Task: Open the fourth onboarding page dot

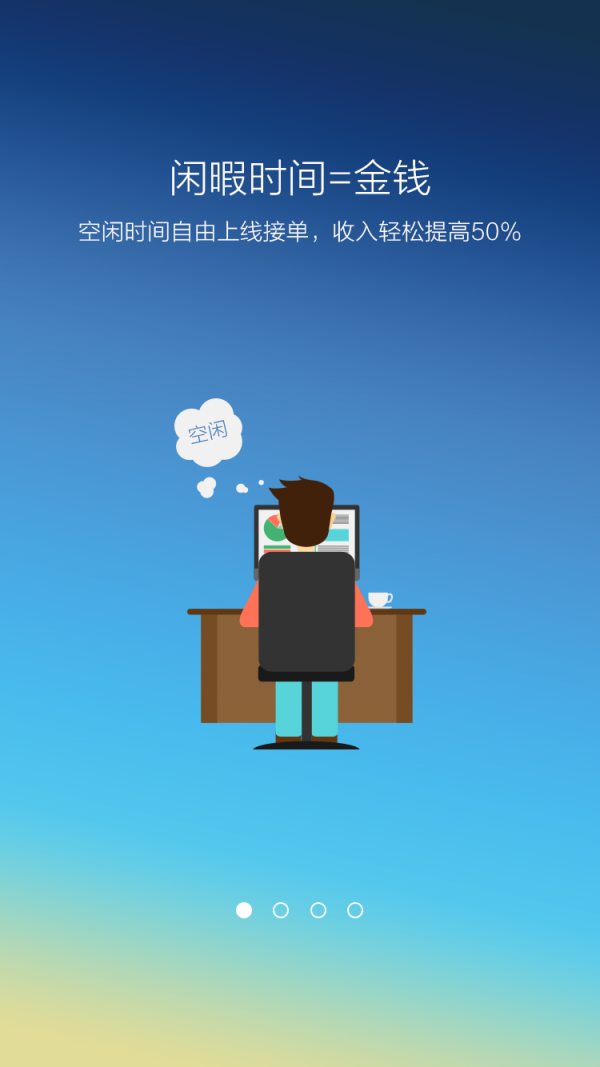Action: click(355, 910)
